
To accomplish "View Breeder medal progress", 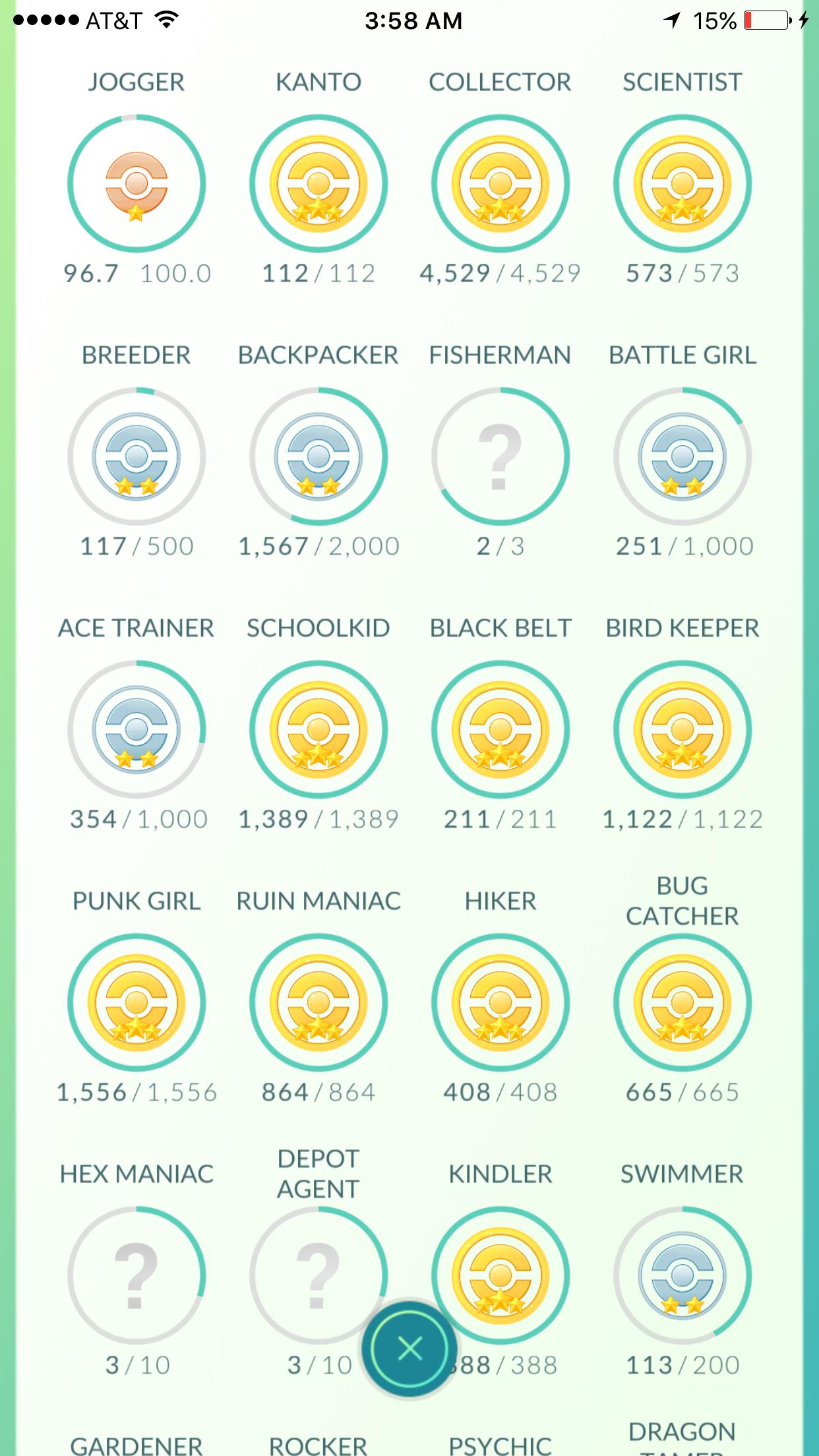I will (136, 456).
